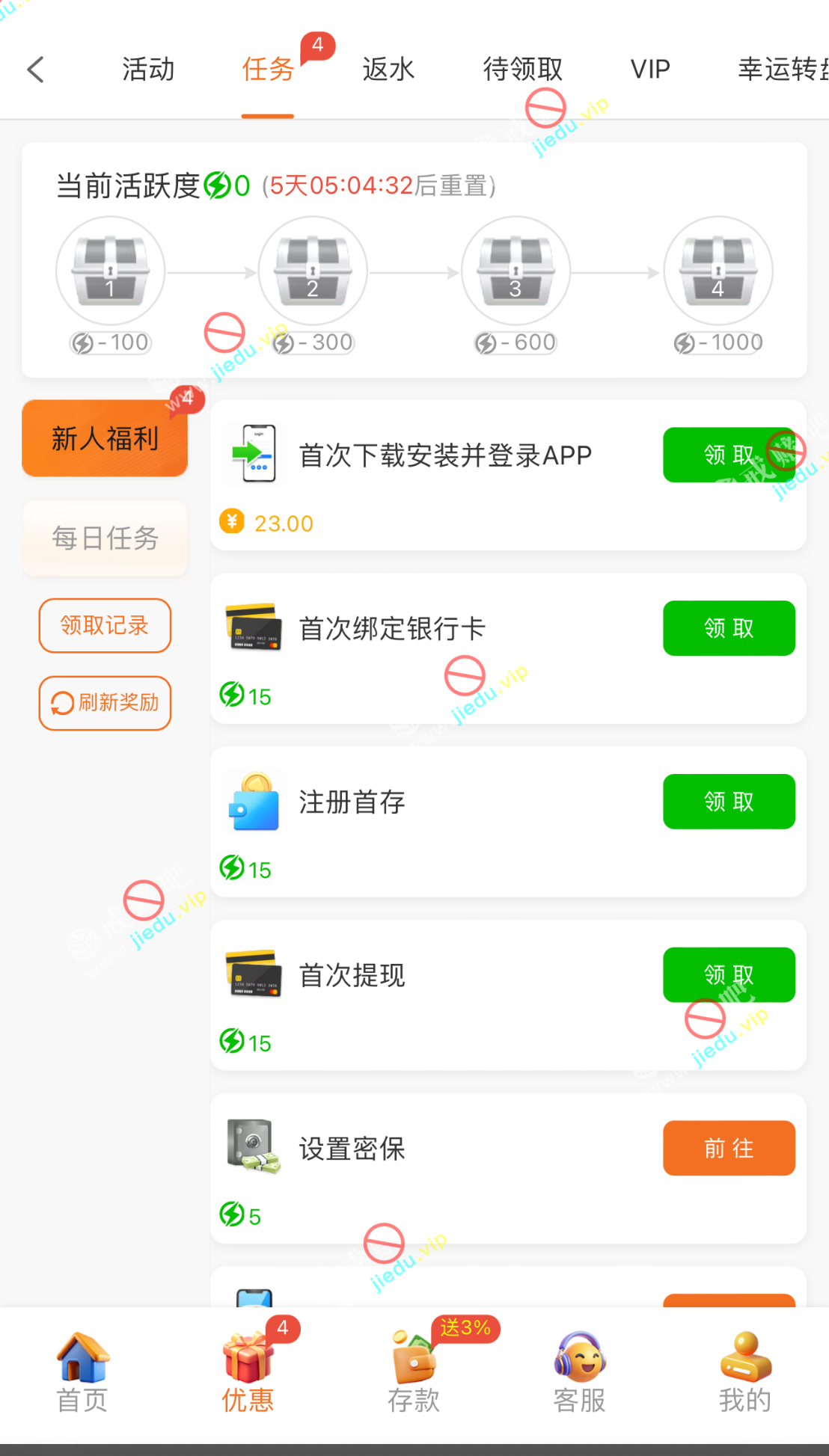Claim reward for 注册首存

click(x=729, y=802)
